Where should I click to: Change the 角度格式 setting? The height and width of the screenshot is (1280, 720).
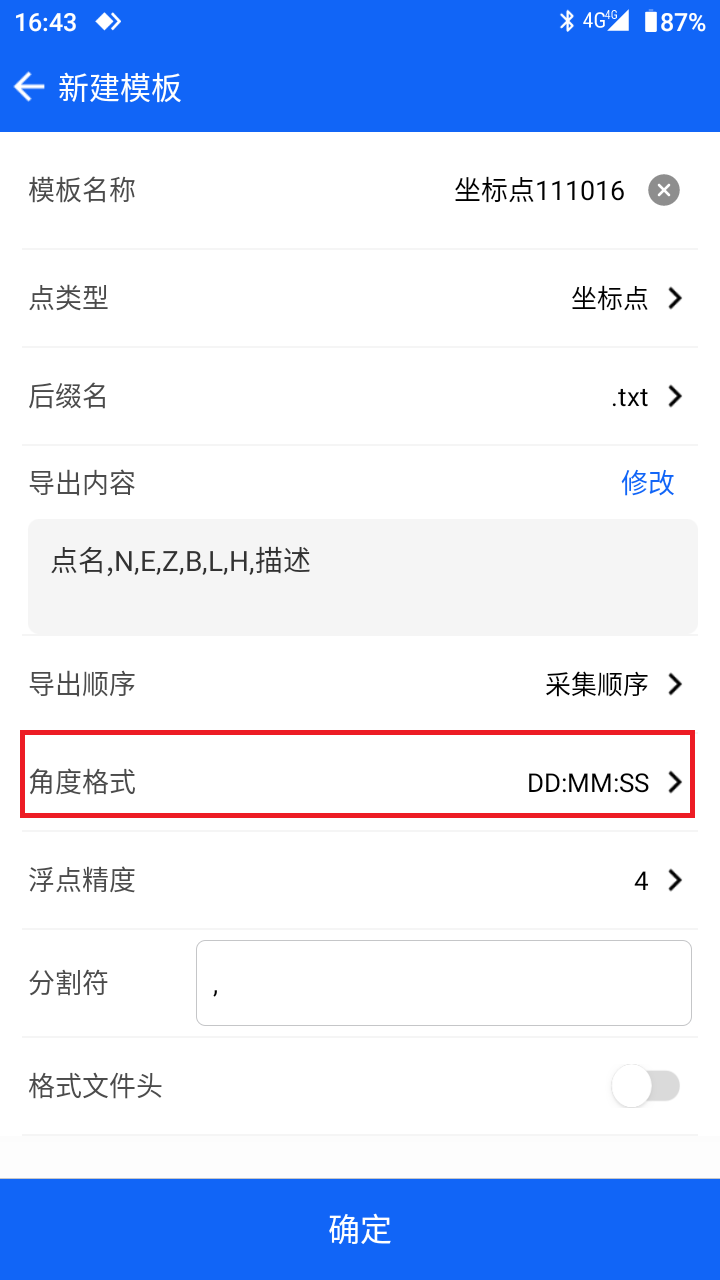pos(360,782)
